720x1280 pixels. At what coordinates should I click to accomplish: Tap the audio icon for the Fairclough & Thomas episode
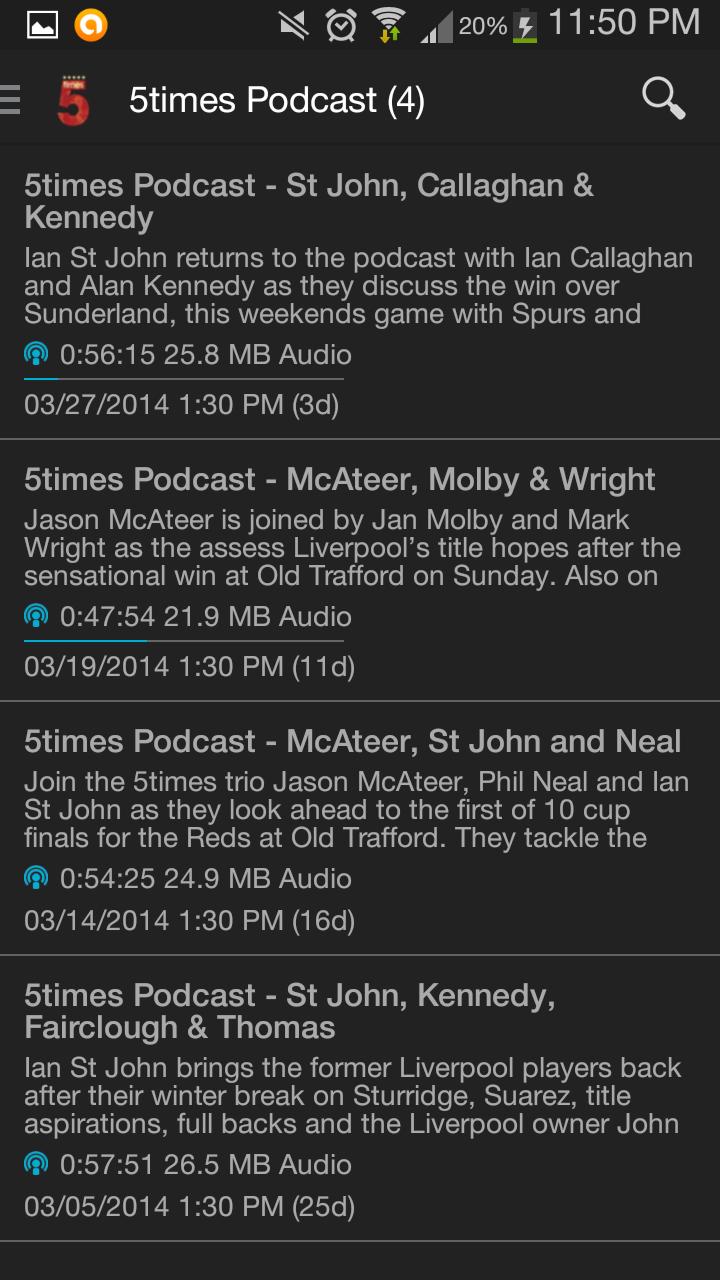click(x=36, y=1164)
